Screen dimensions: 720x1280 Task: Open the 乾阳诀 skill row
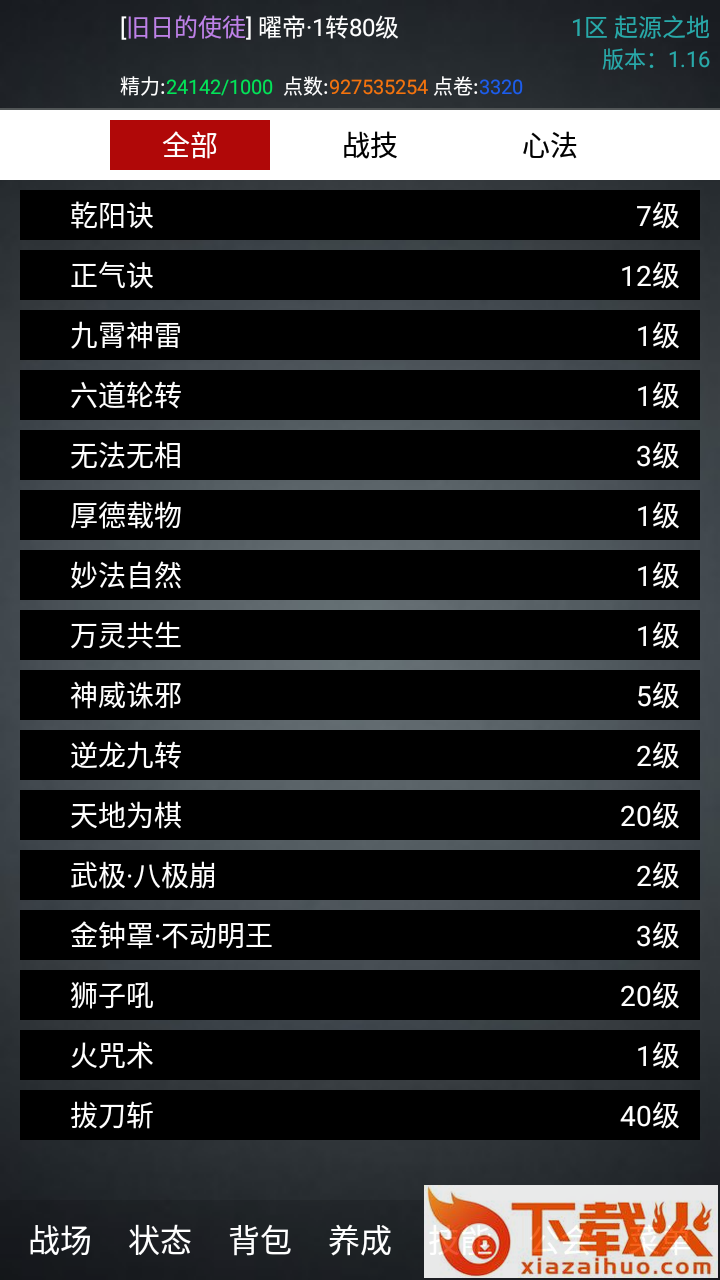[x=360, y=215]
